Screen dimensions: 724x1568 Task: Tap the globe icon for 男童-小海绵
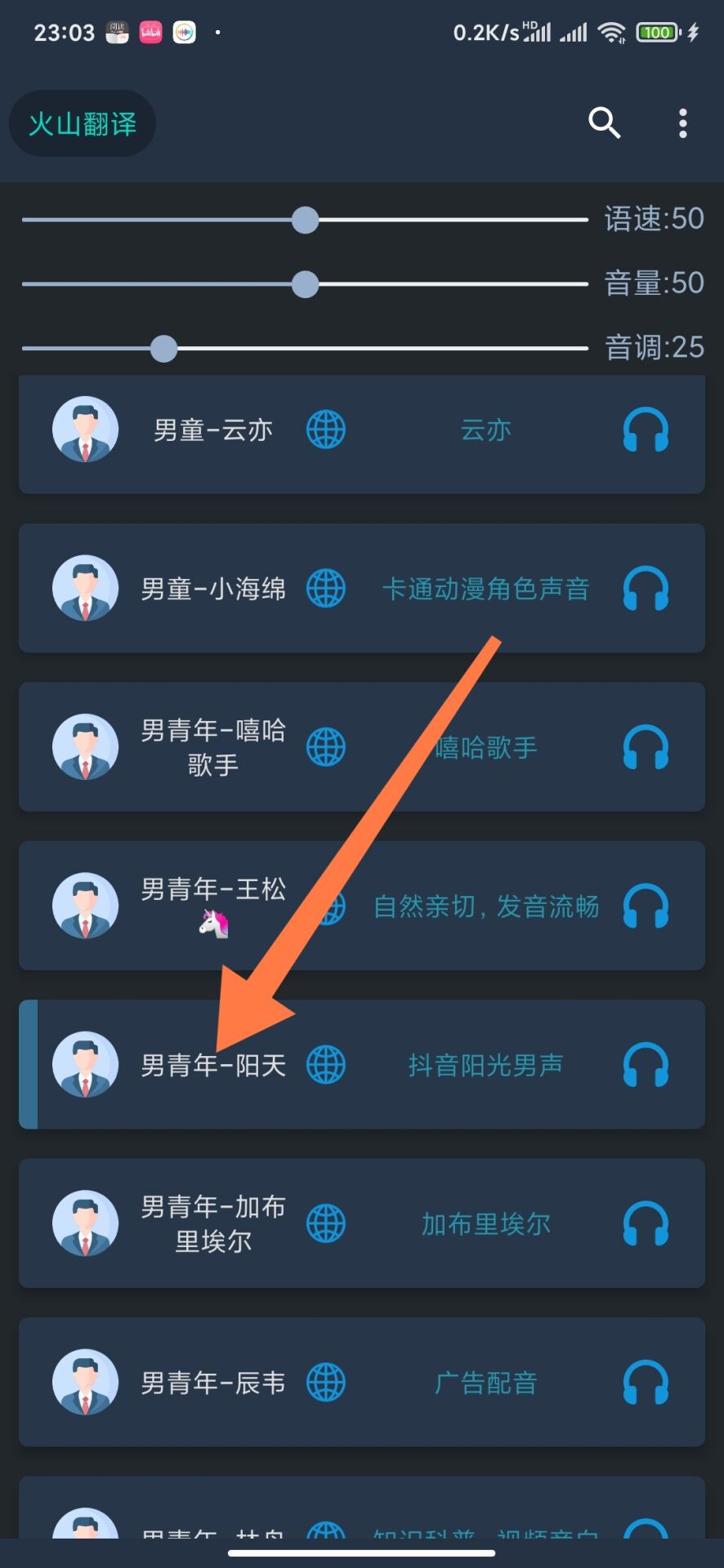[326, 589]
